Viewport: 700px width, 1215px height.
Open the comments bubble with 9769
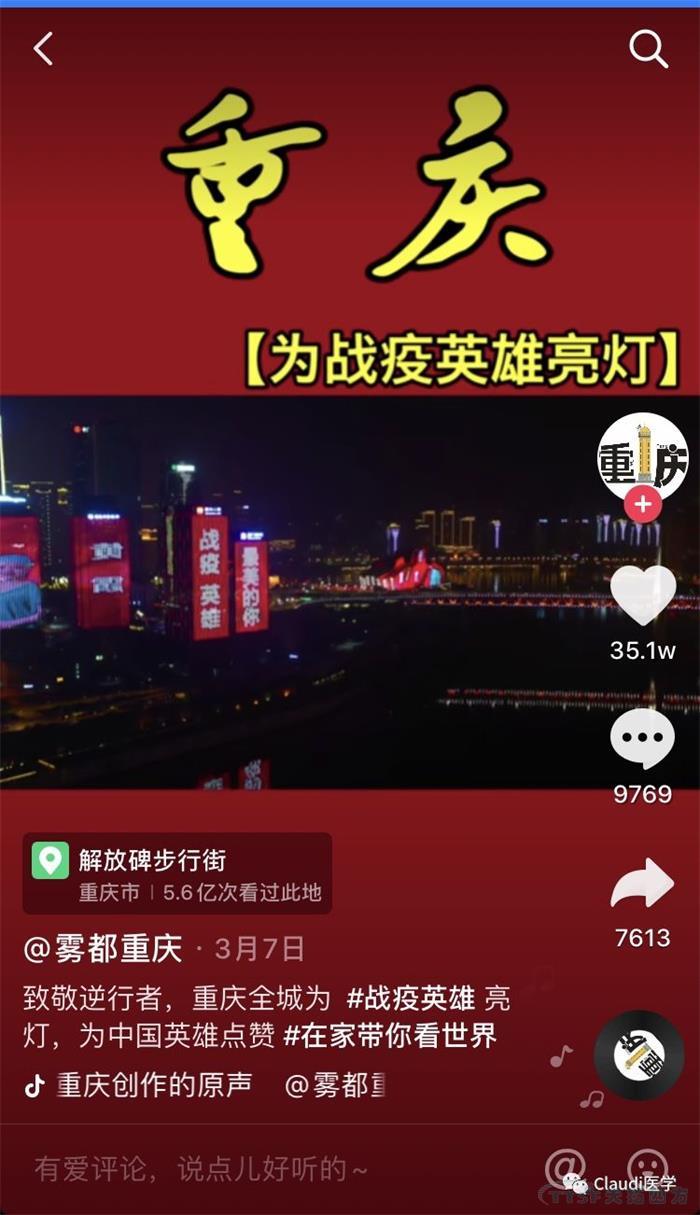(x=642, y=742)
